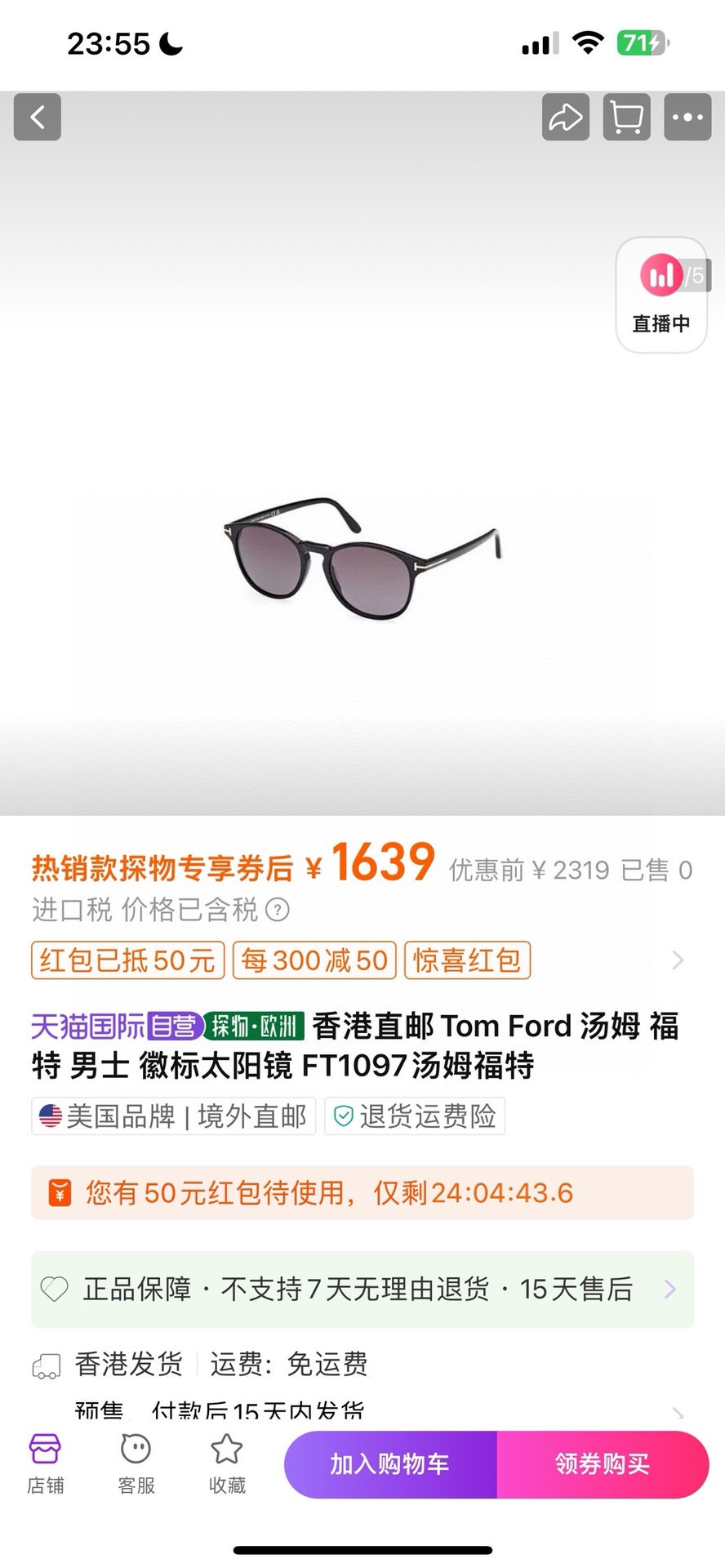Viewport: 725px width, 1568px height.
Task: Go back using the top-left arrow
Action: [x=38, y=118]
